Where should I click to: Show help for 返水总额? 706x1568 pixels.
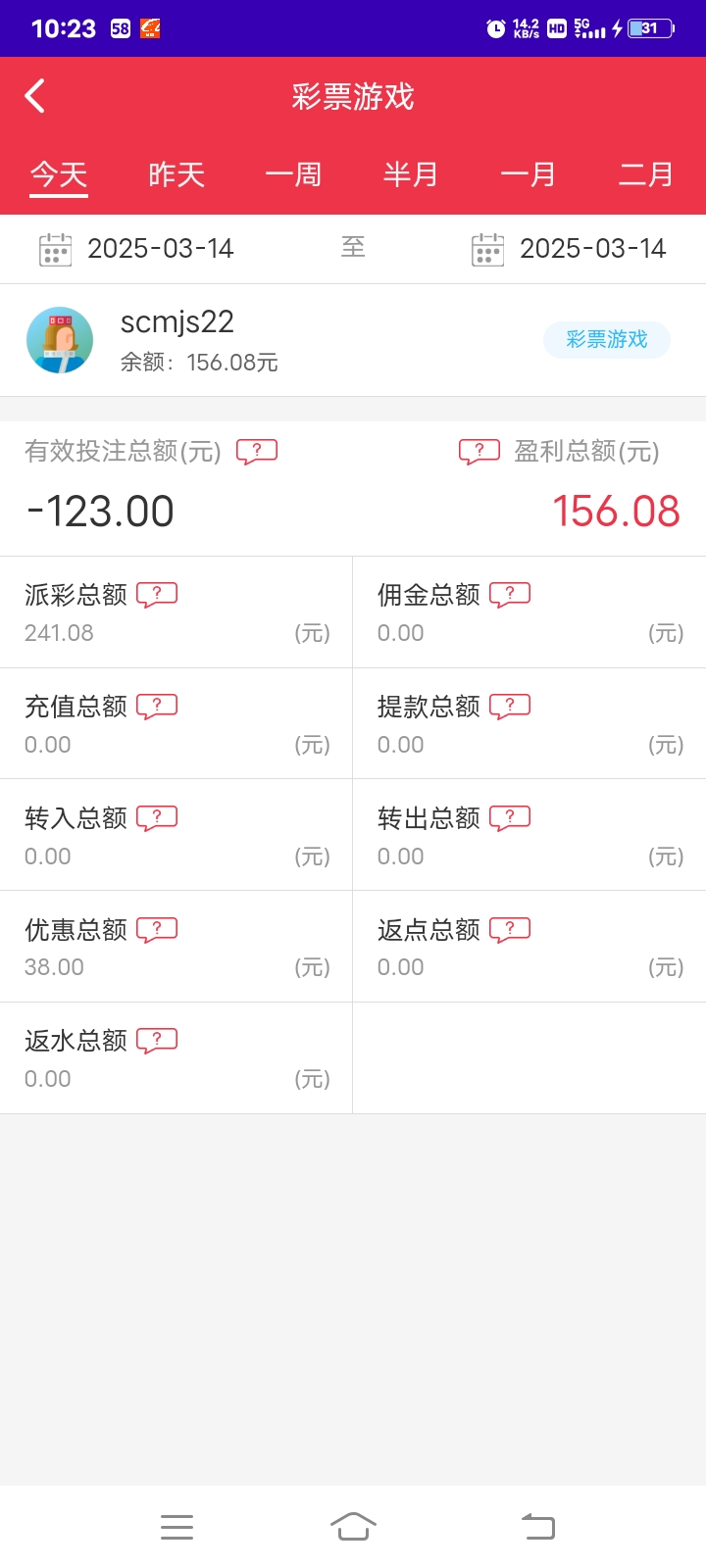tap(157, 1040)
